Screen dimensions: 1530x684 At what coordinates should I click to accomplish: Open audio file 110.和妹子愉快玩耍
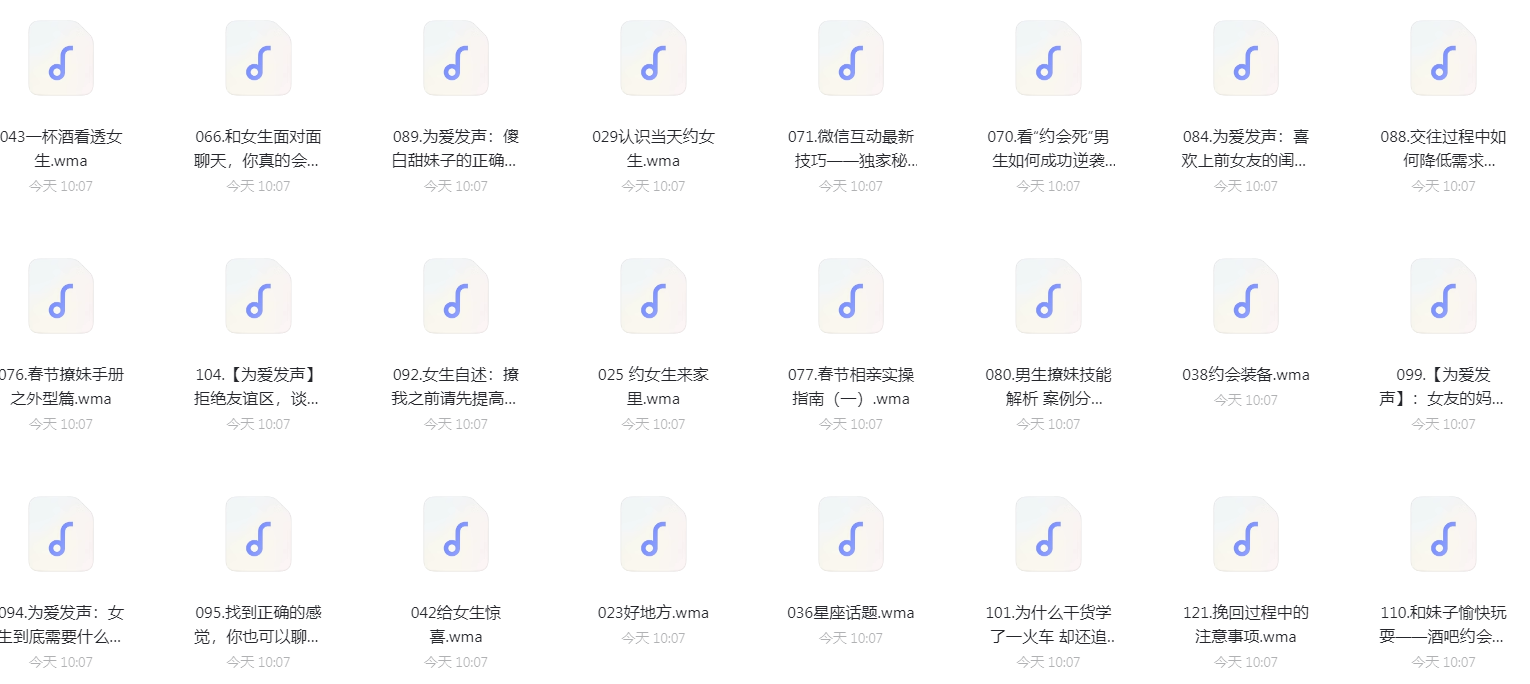(1443, 534)
